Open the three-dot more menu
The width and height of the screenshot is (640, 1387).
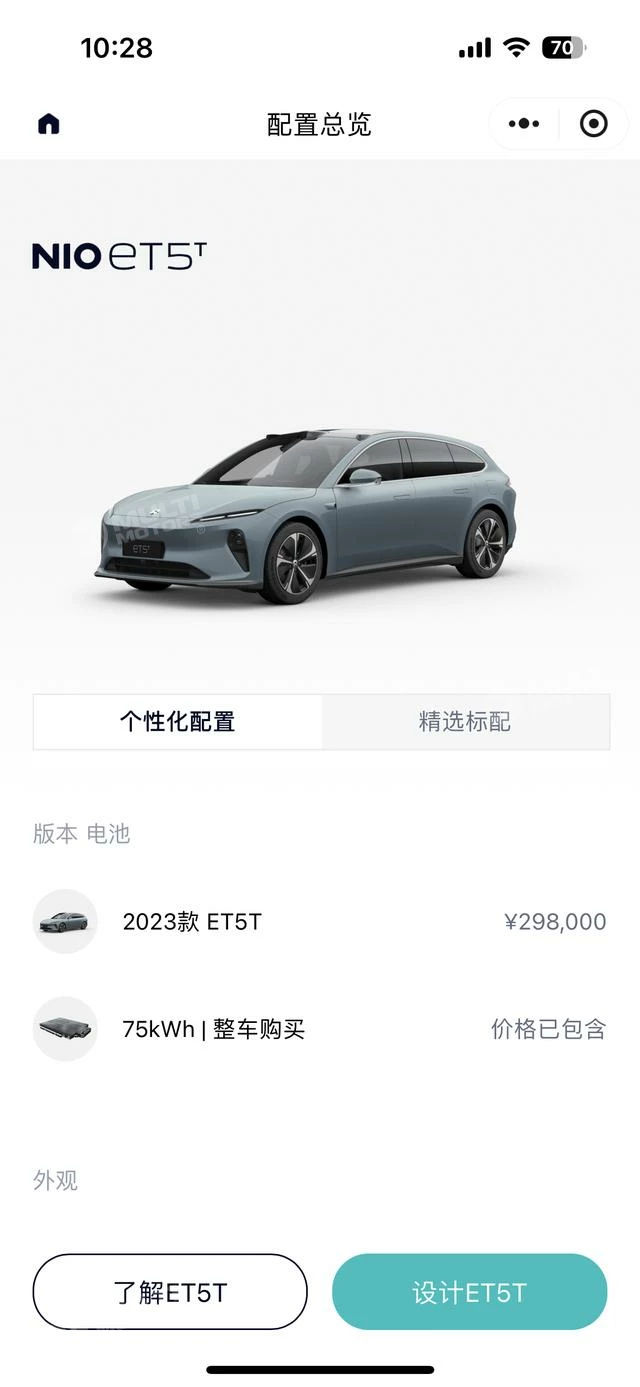tap(523, 124)
